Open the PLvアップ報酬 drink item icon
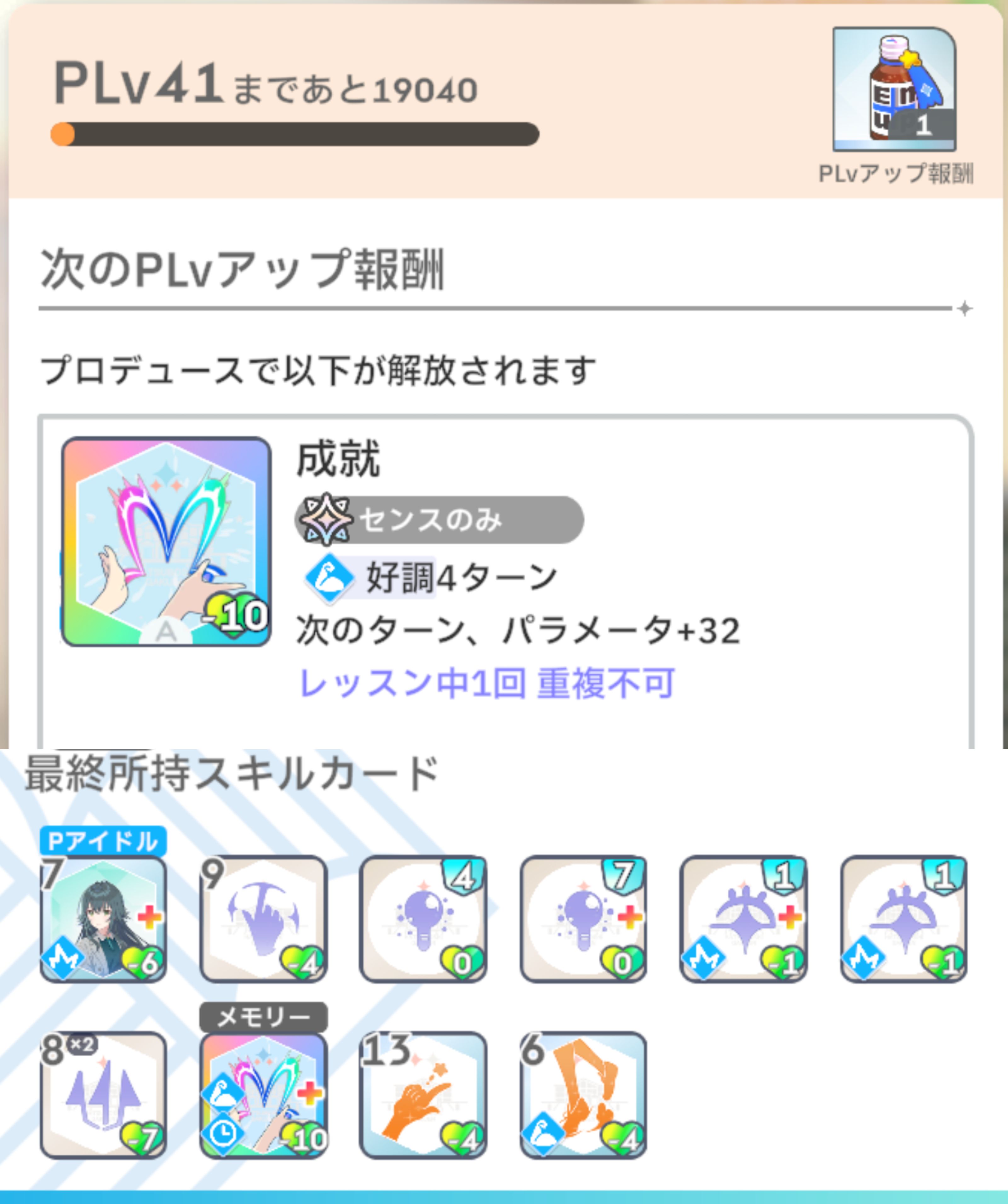The image size is (1008, 1204). (894, 89)
